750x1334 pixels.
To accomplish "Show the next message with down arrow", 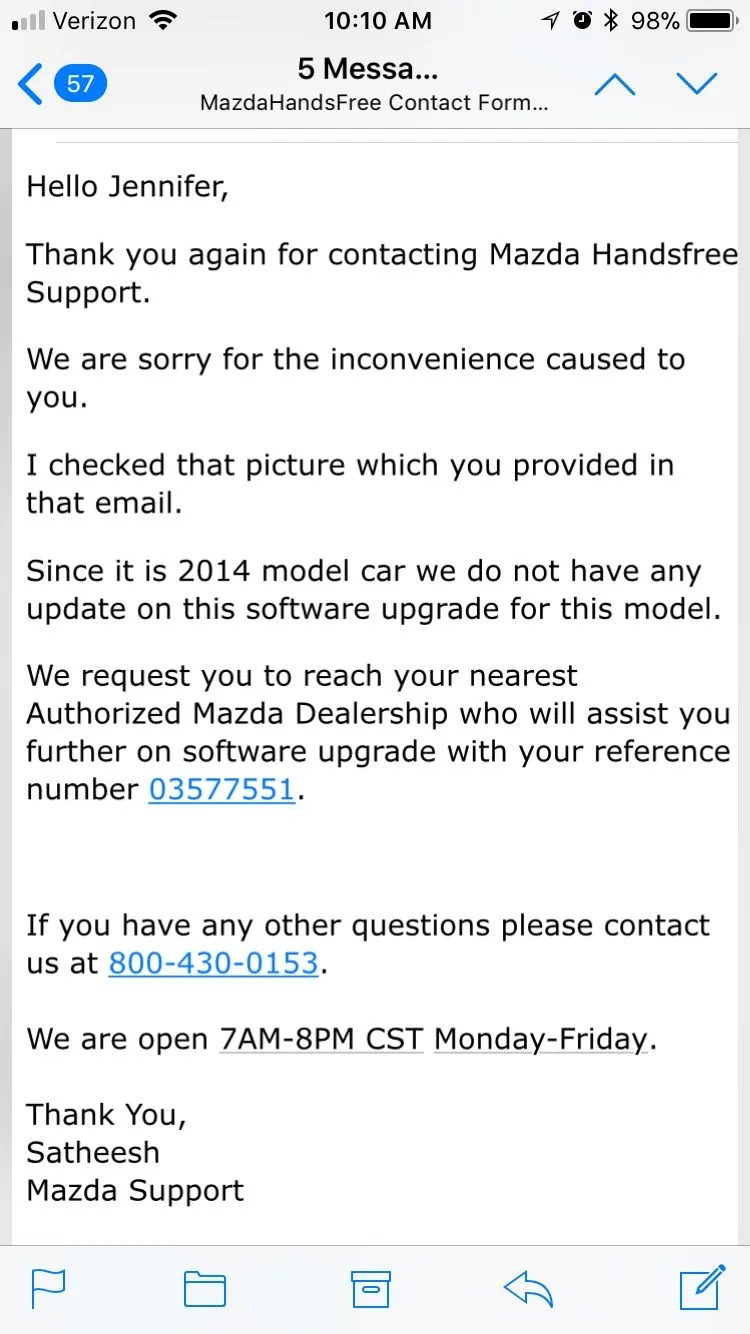I will tap(697, 84).
